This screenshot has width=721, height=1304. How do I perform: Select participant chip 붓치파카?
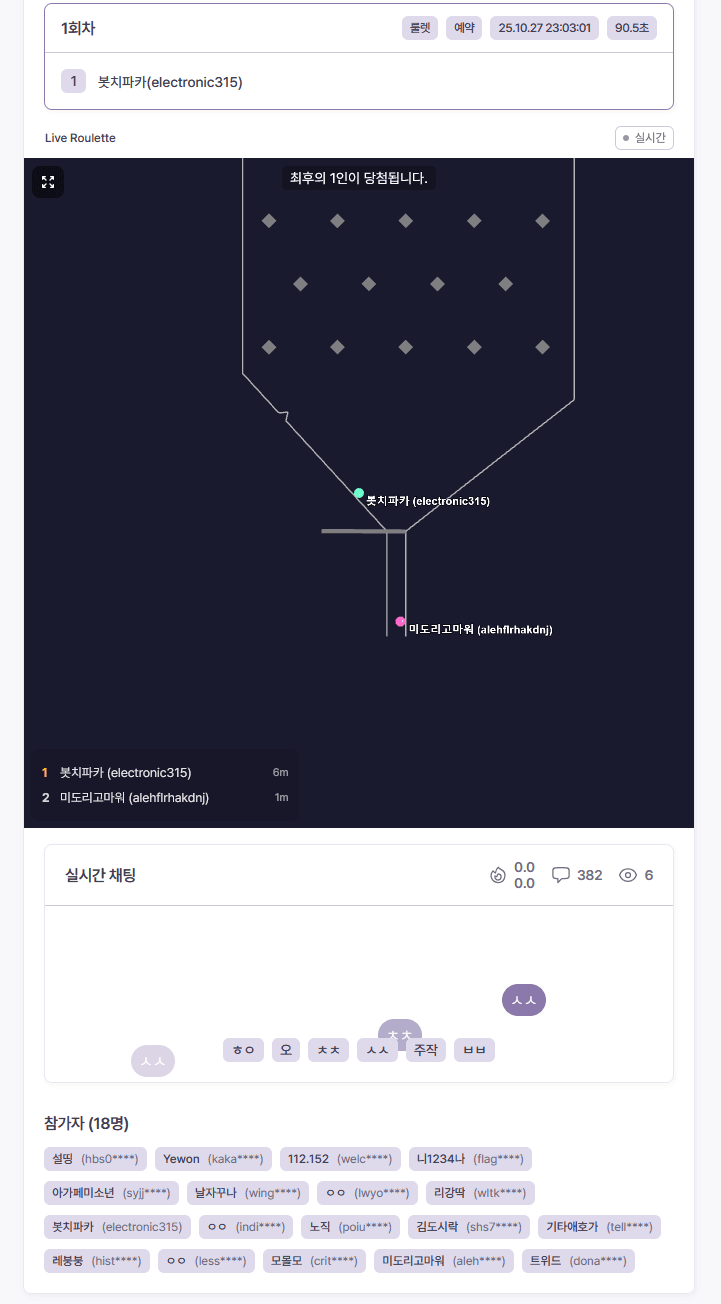(x=118, y=1226)
